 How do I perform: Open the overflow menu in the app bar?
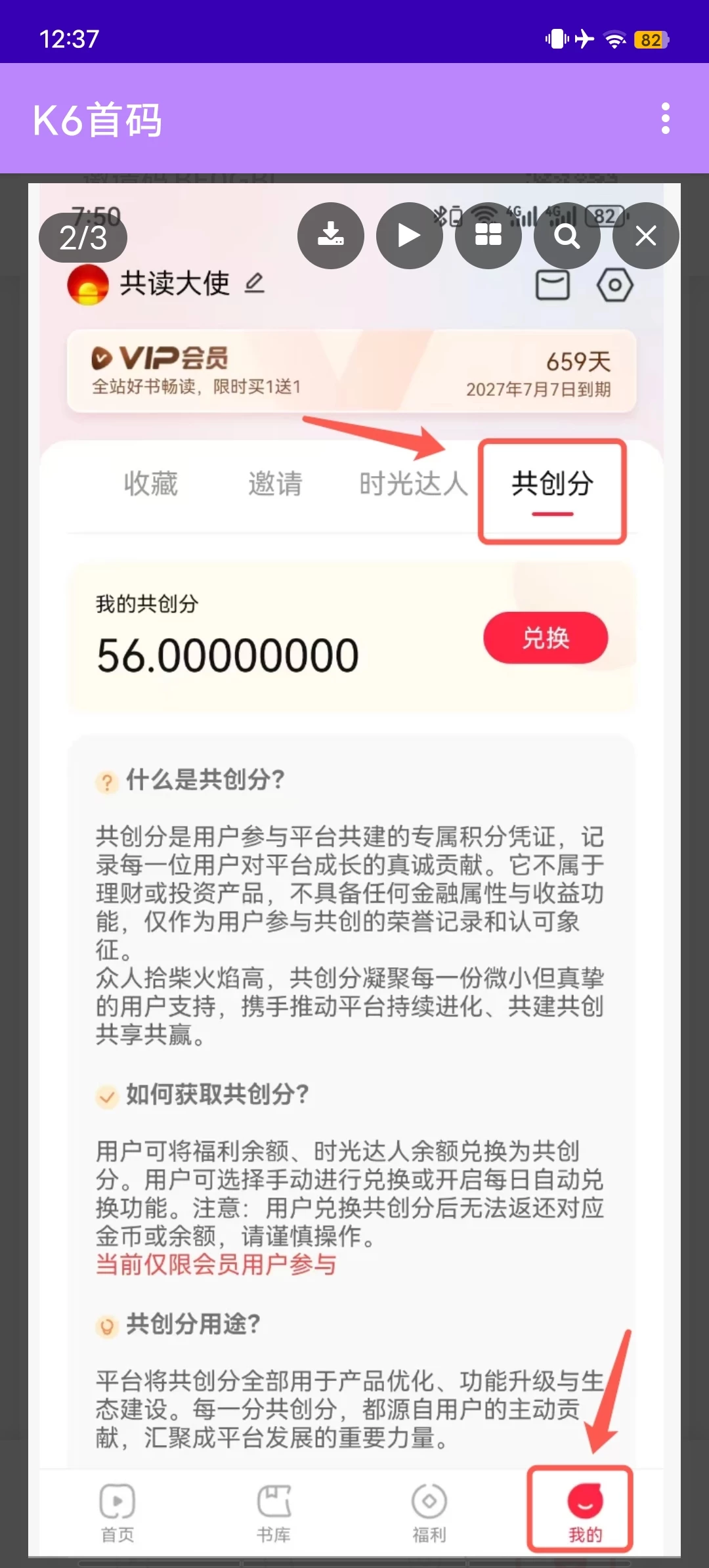click(x=665, y=119)
